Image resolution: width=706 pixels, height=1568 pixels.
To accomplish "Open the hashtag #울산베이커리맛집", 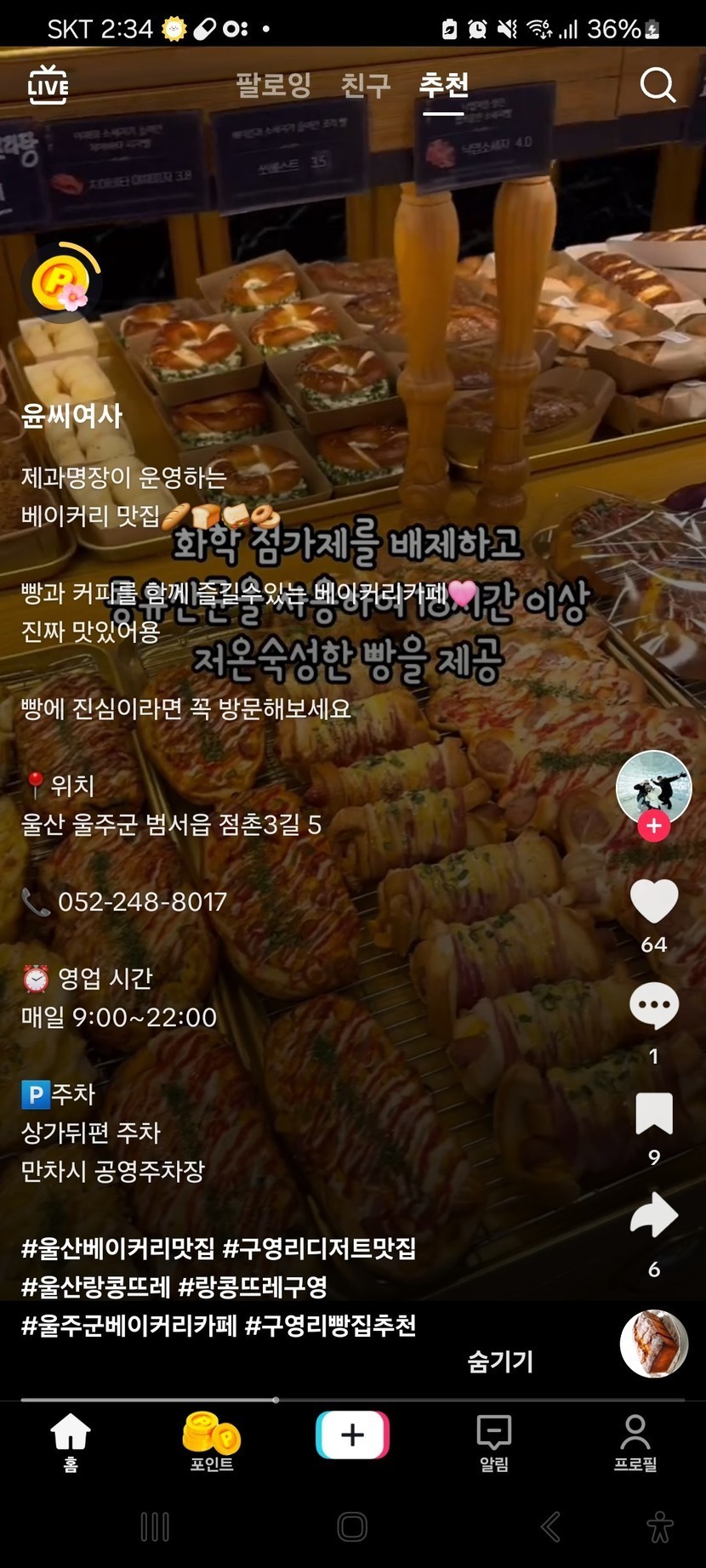I will (117, 1248).
